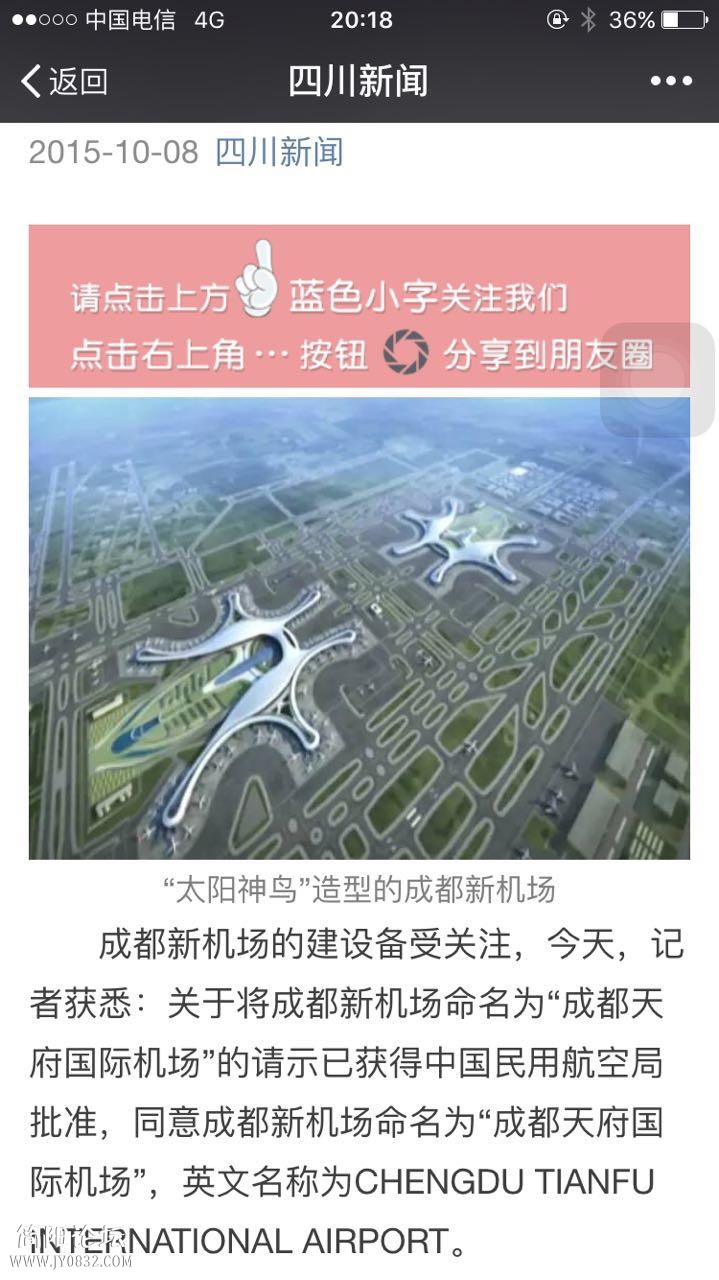The width and height of the screenshot is (719, 1280).
Task: Tap the floating AssistiveTouch button
Action: tap(655, 379)
